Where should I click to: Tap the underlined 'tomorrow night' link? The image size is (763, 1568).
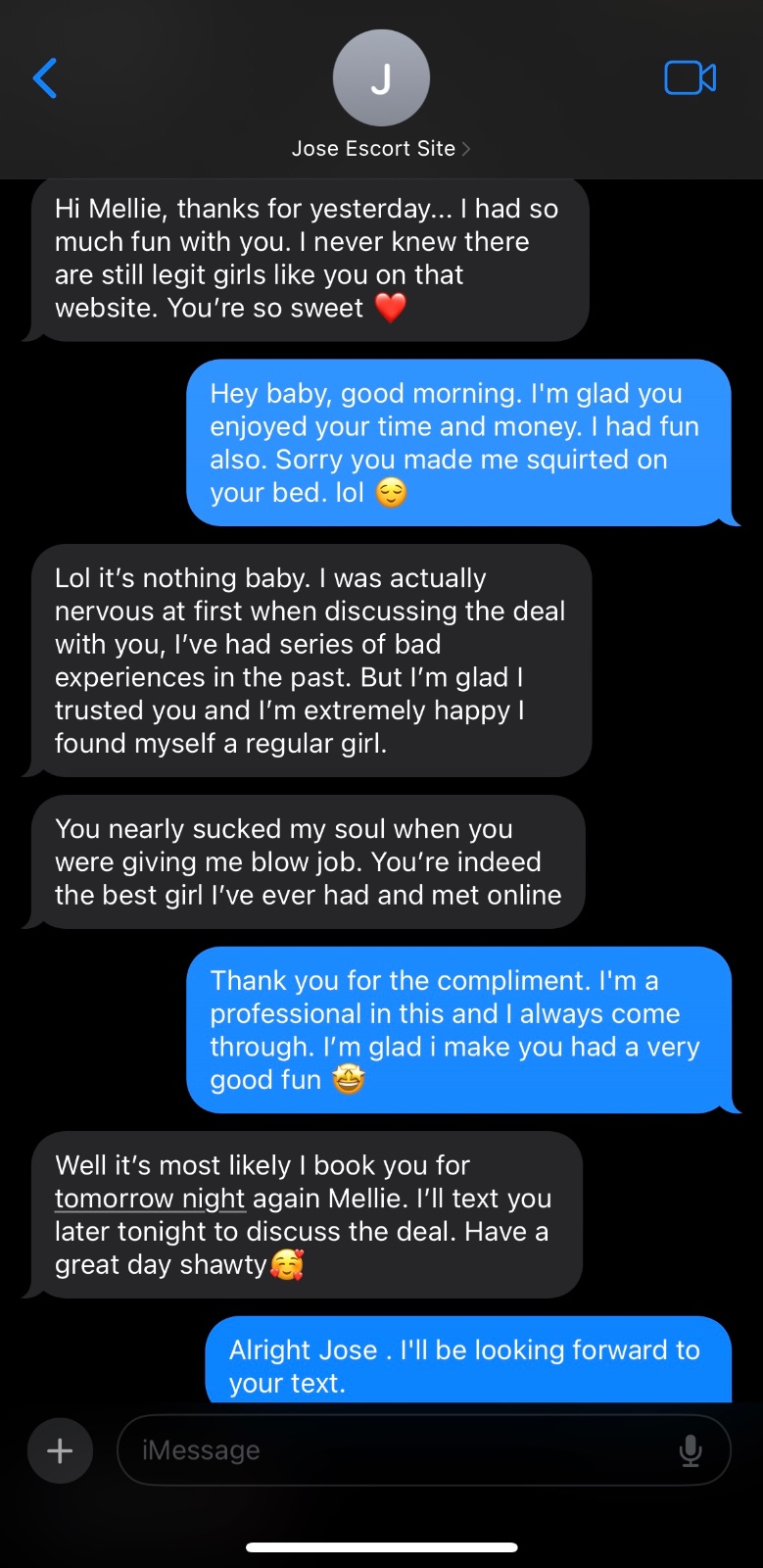(x=150, y=1199)
